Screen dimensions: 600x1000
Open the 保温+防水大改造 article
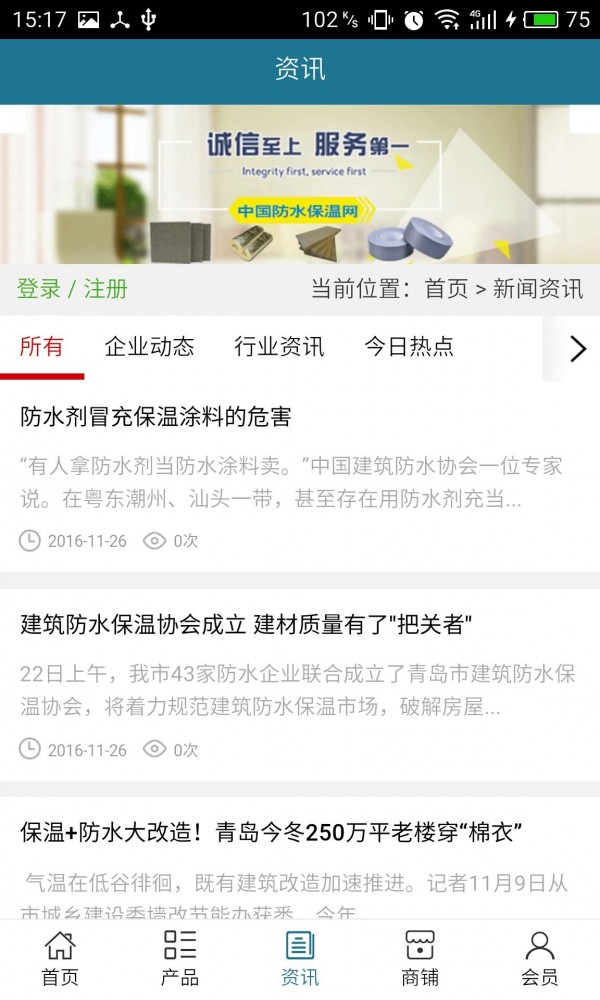[x=272, y=833]
